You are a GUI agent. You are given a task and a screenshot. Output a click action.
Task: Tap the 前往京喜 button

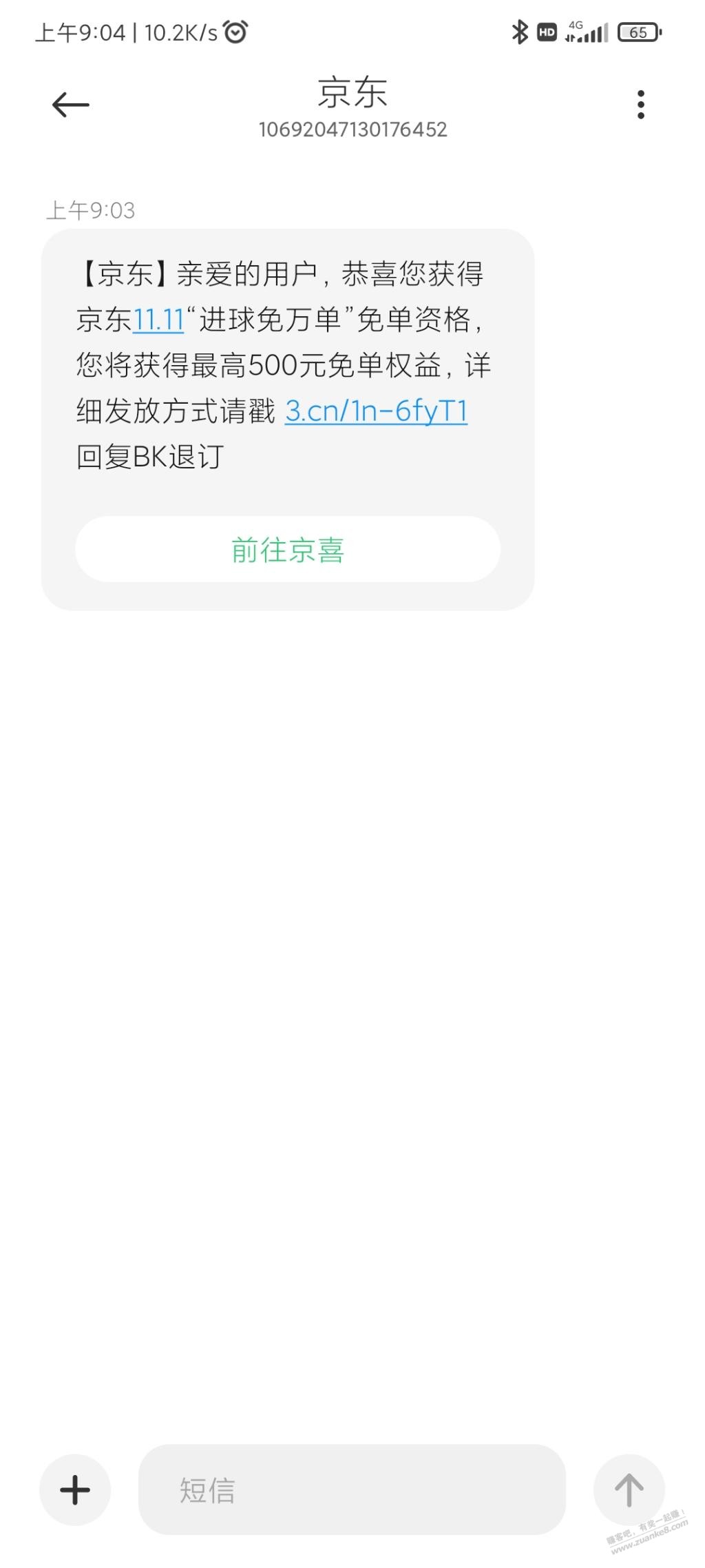288,549
